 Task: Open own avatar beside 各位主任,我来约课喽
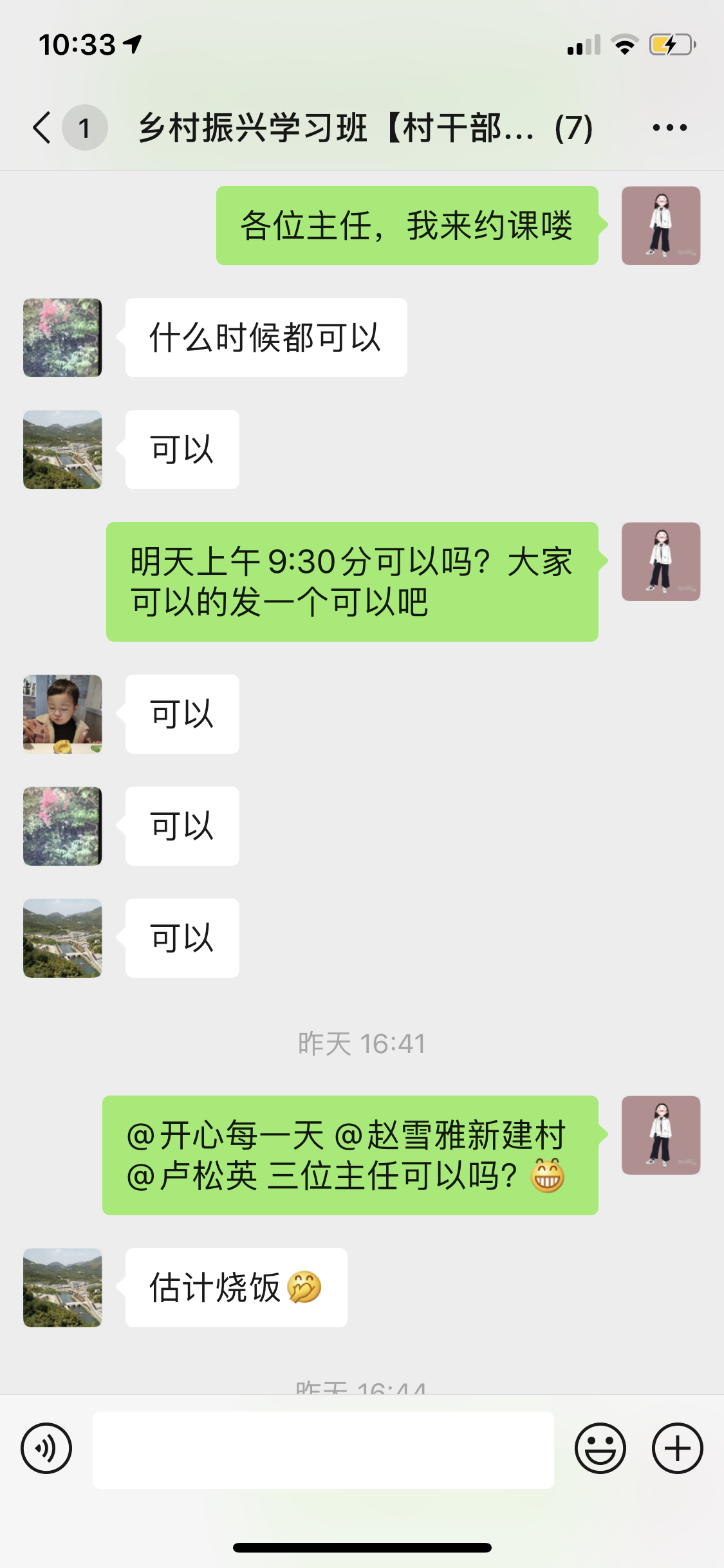point(660,225)
